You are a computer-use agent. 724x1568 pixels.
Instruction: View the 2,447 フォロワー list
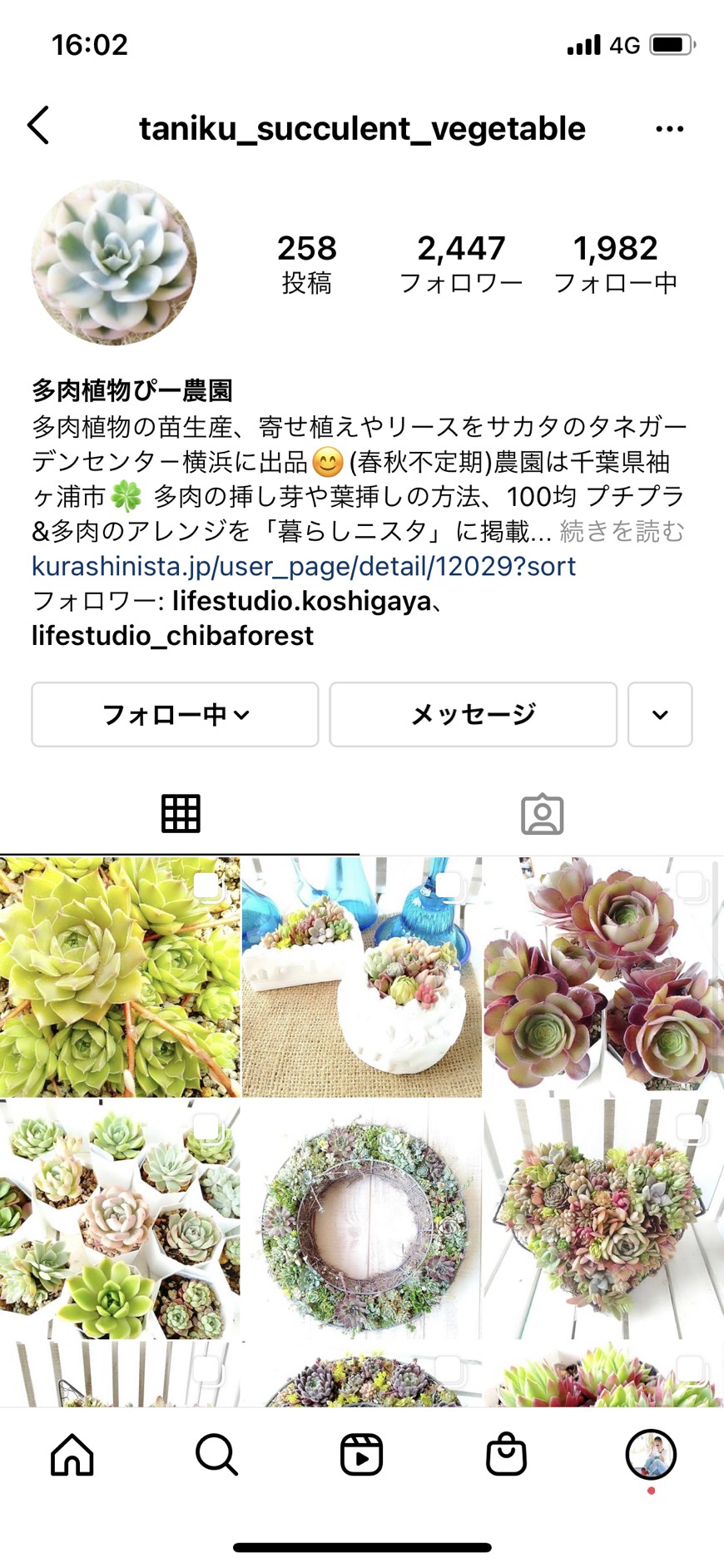(x=461, y=264)
